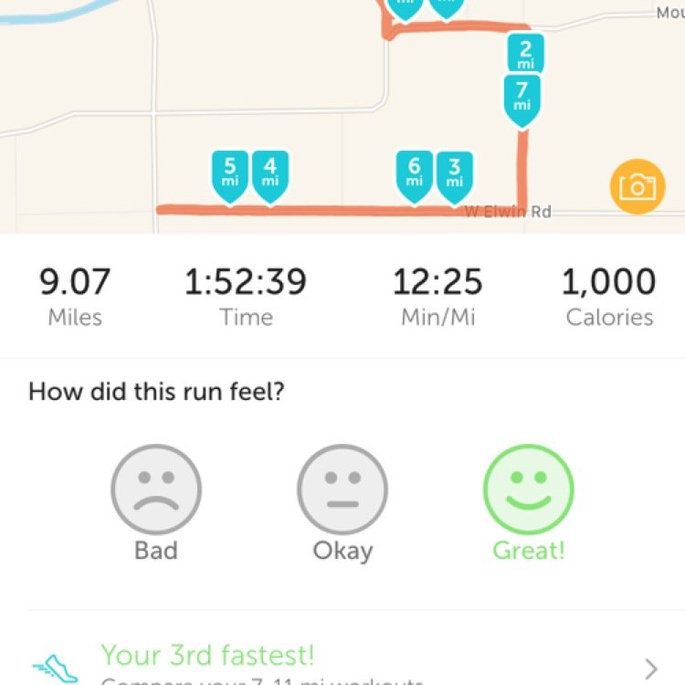Select the Great! smiley face

[528, 490]
